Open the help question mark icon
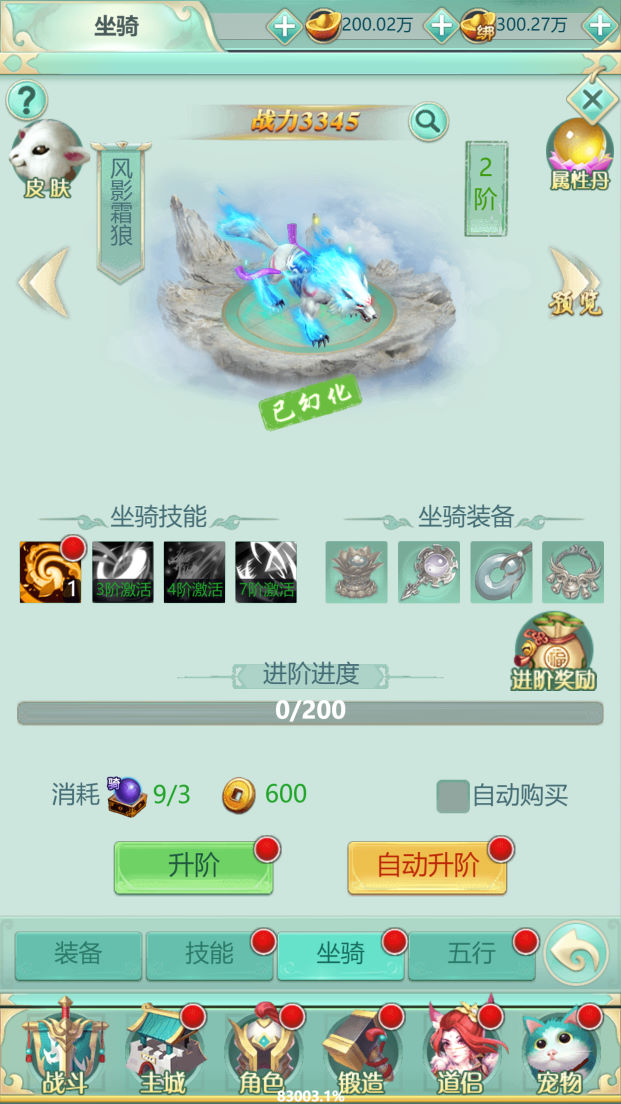 (x=27, y=100)
